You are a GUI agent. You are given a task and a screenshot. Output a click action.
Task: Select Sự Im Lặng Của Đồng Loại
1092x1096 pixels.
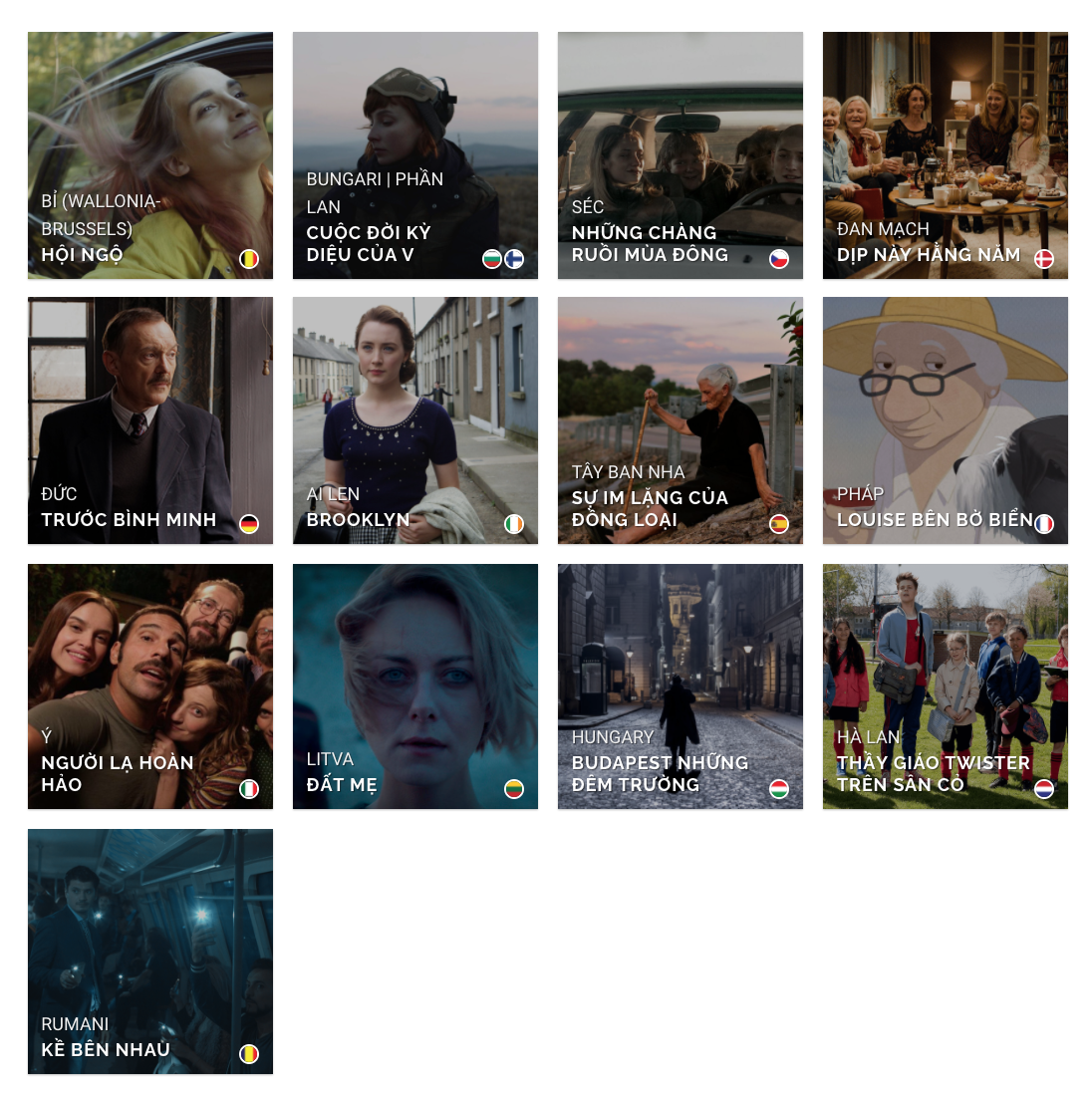[x=680, y=420]
